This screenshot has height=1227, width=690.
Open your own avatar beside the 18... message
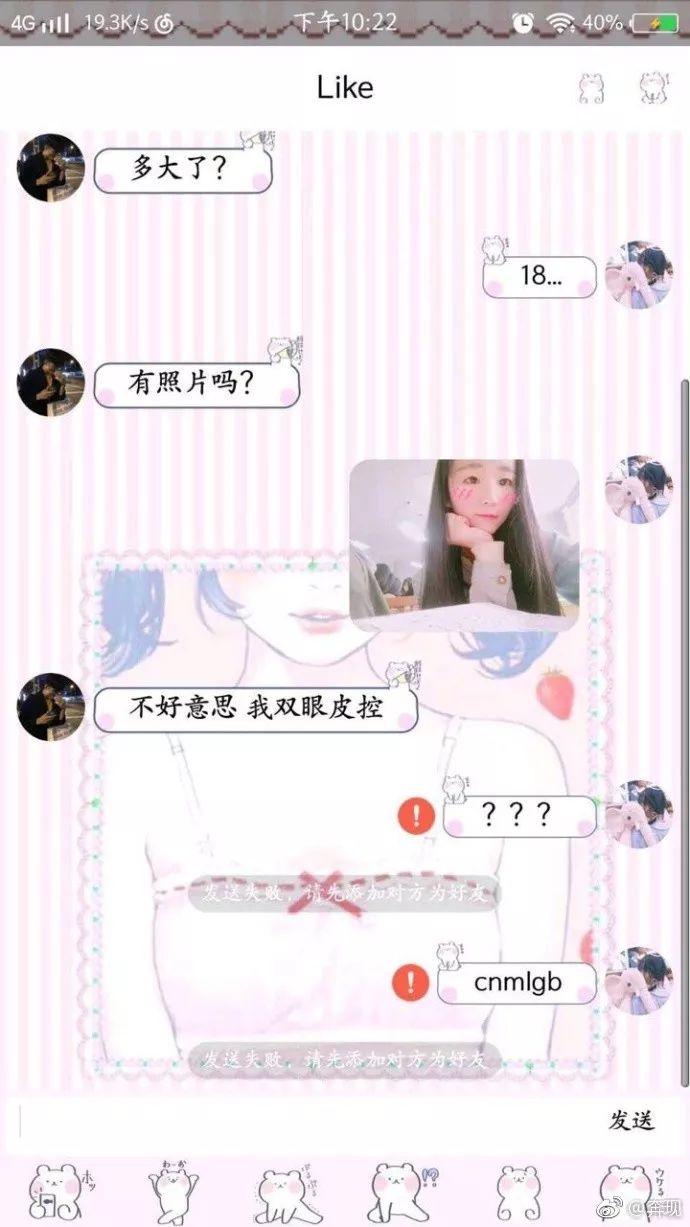tap(639, 274)
